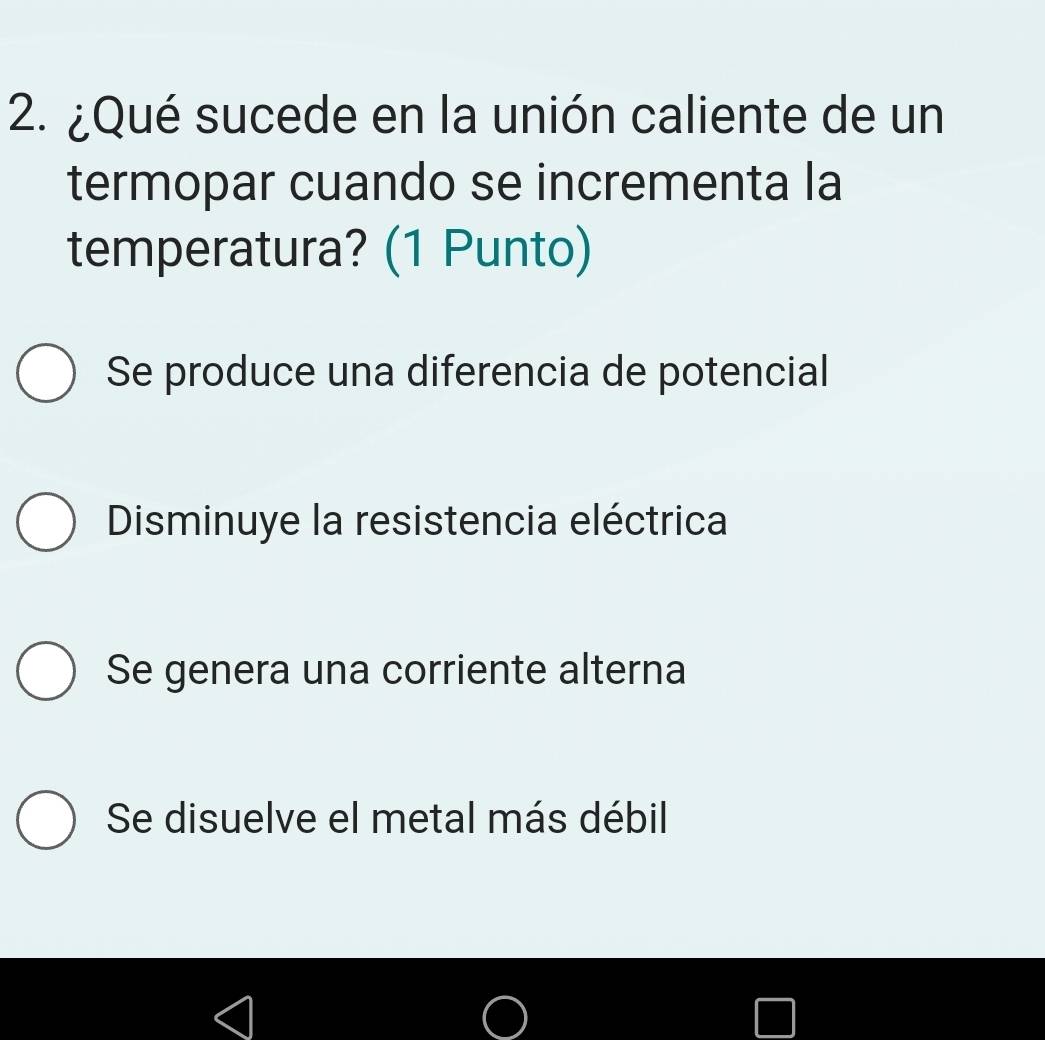The image size is (1045, 1040).
Task: Mark 'Se disuelve el metal más débil'
Action: (45, 821)
